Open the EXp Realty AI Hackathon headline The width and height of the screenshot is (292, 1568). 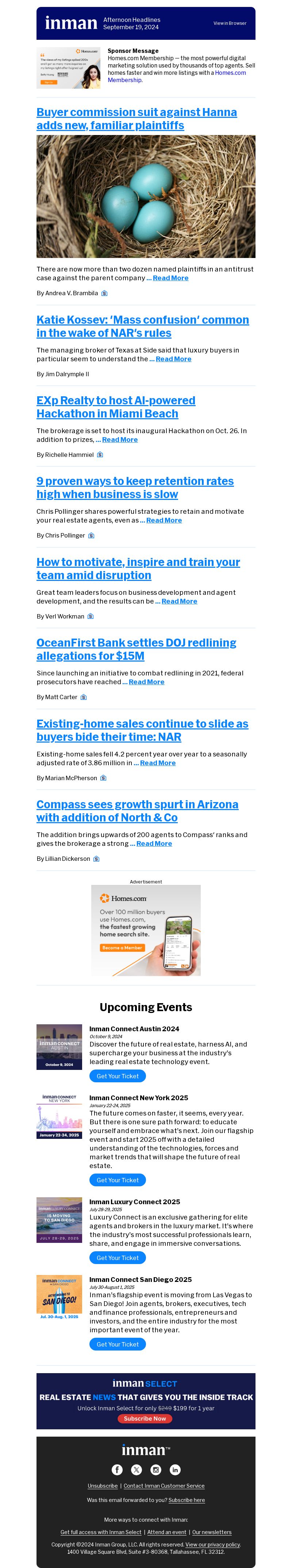pyautogui.click(x=116, y=407)
